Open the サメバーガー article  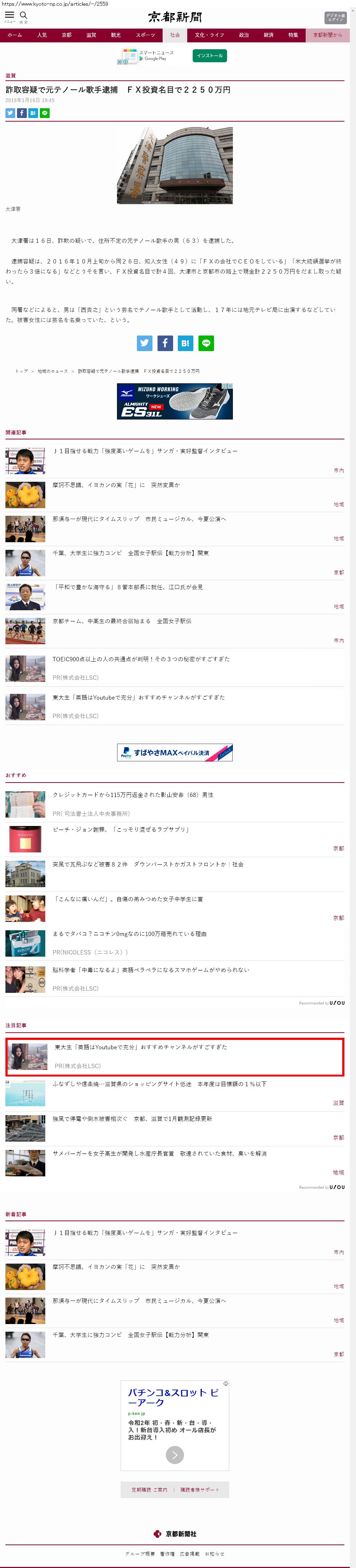(x=159, y=1154)
